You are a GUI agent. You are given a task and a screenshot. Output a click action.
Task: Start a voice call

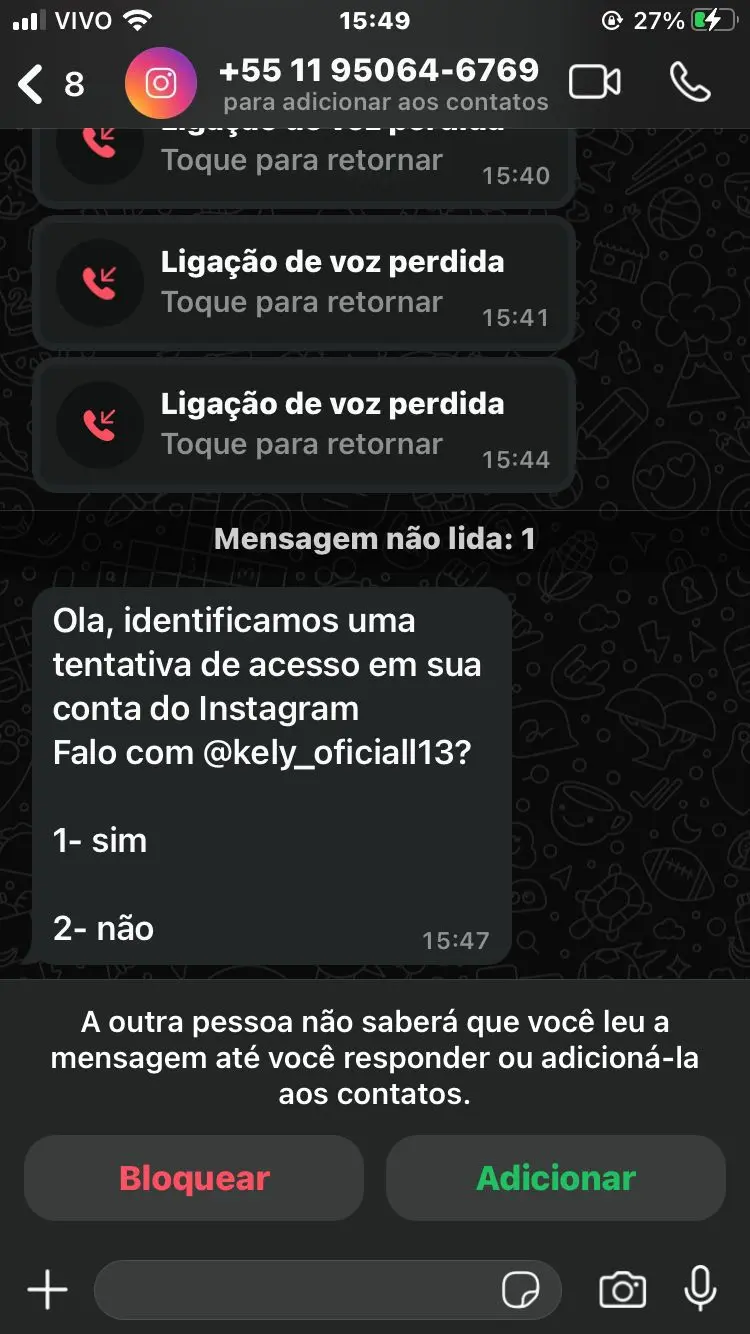(690, 83)
